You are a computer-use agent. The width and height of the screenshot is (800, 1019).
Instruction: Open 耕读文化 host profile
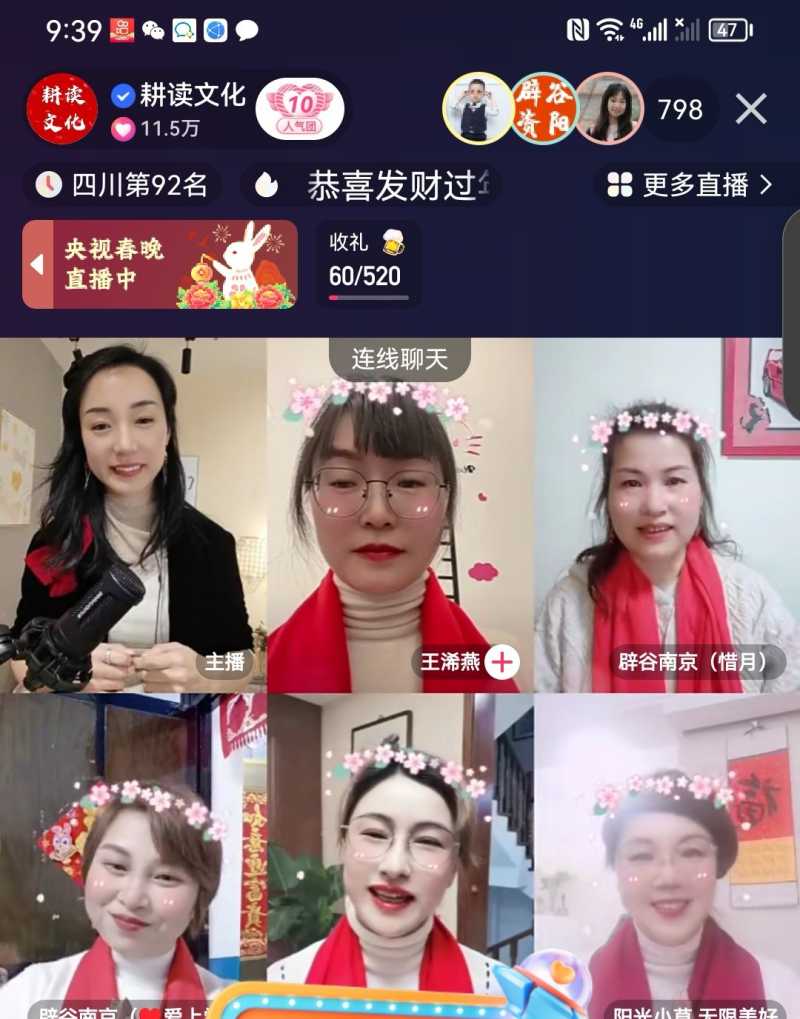tap(62, 109)
